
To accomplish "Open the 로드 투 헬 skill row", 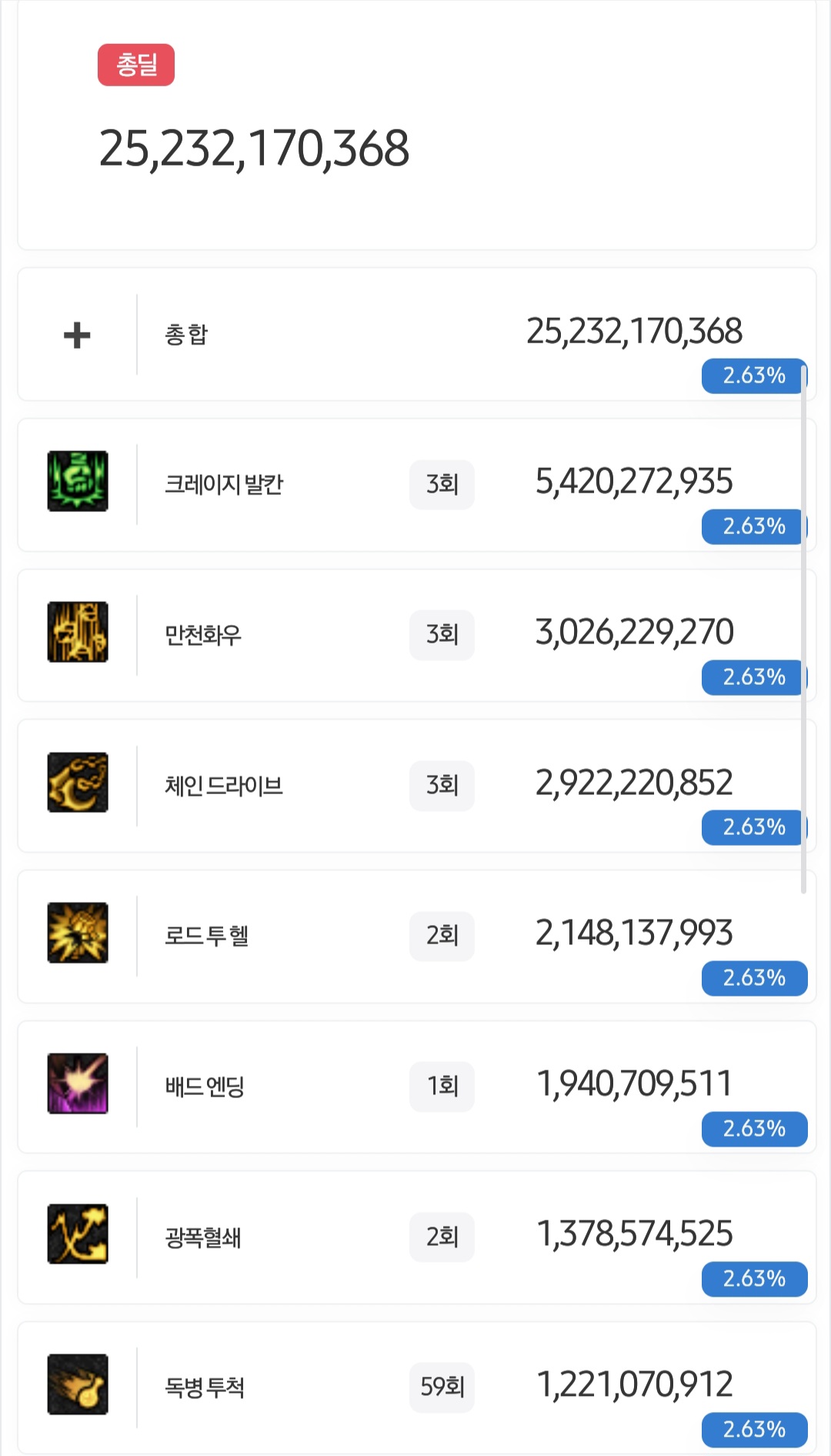I will coord(416,936).
